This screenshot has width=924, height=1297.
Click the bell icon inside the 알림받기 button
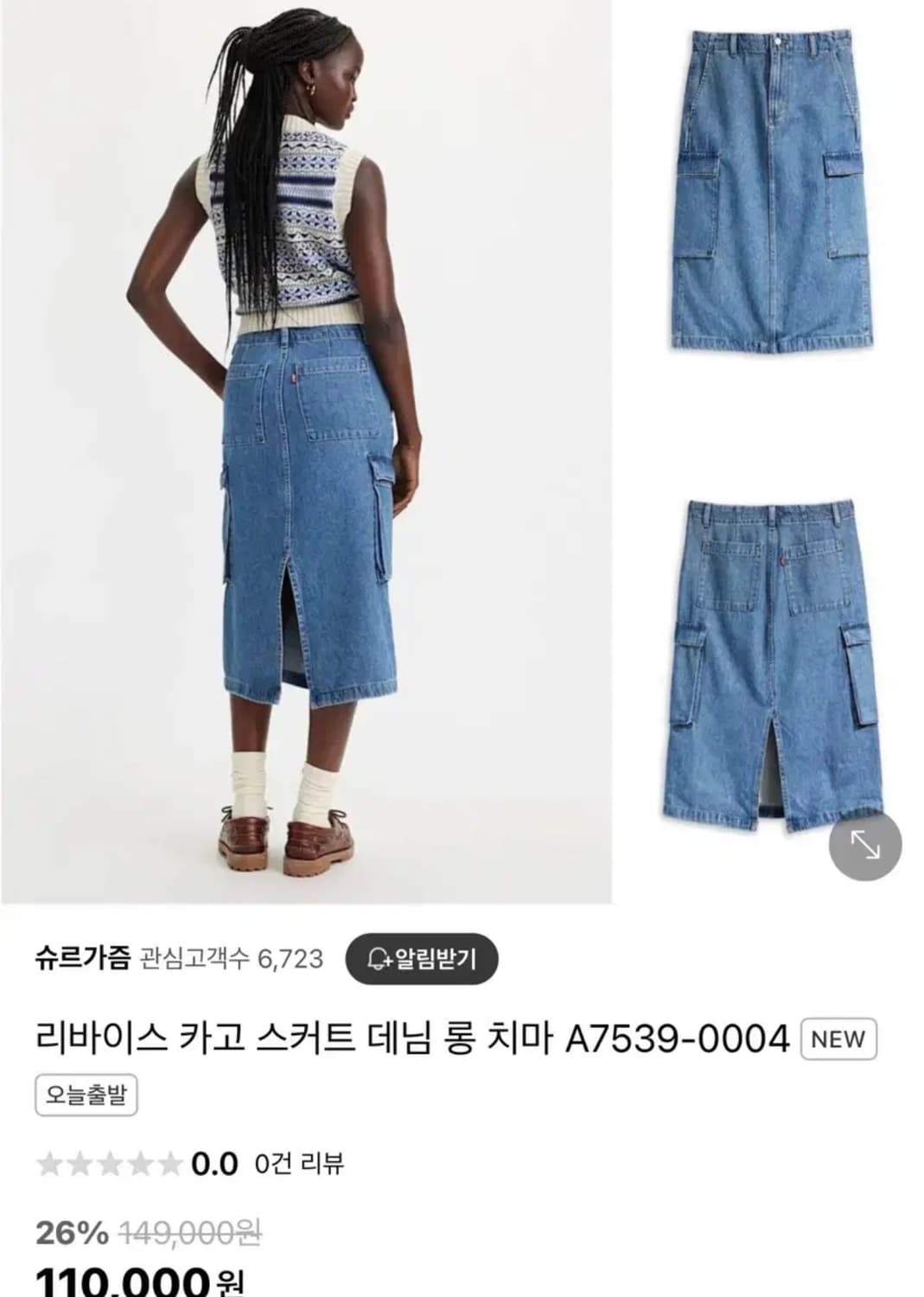(x=379, y=959)
